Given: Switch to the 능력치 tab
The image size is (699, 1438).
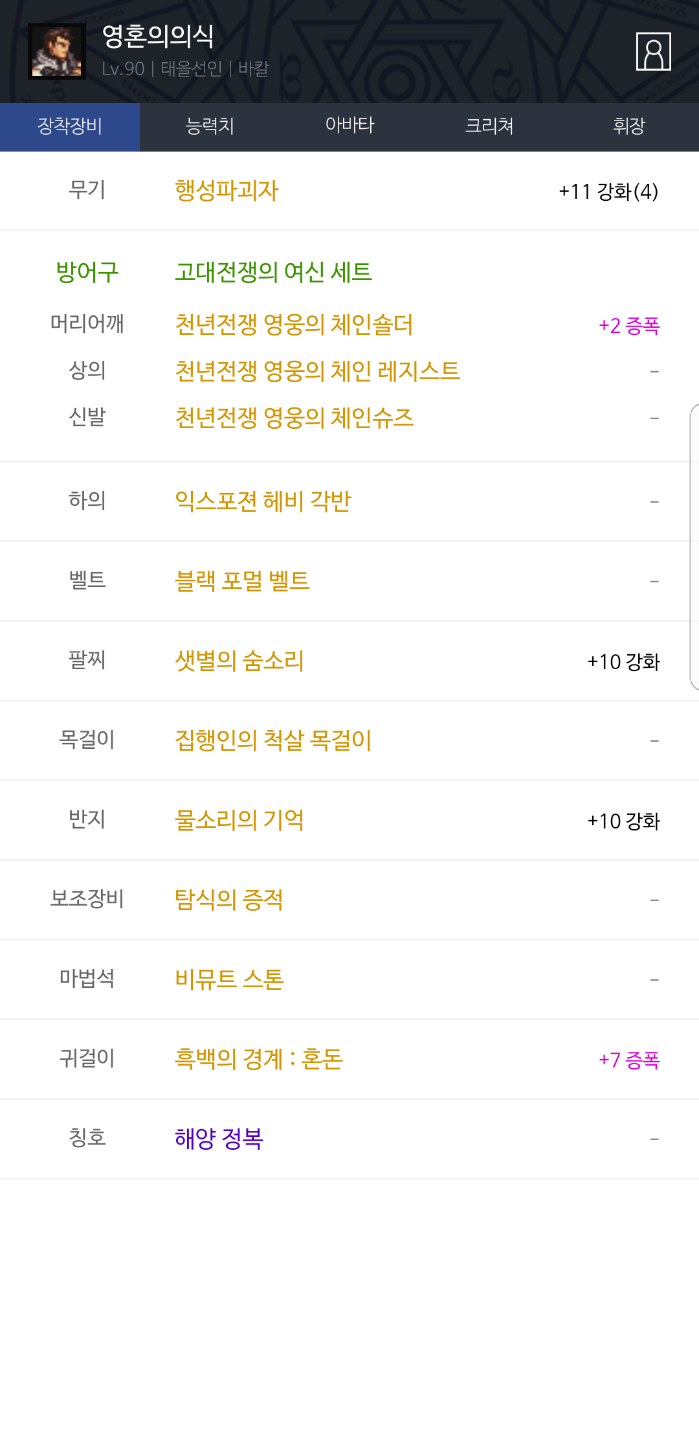Looking at the screenshot, I should 210,126.
